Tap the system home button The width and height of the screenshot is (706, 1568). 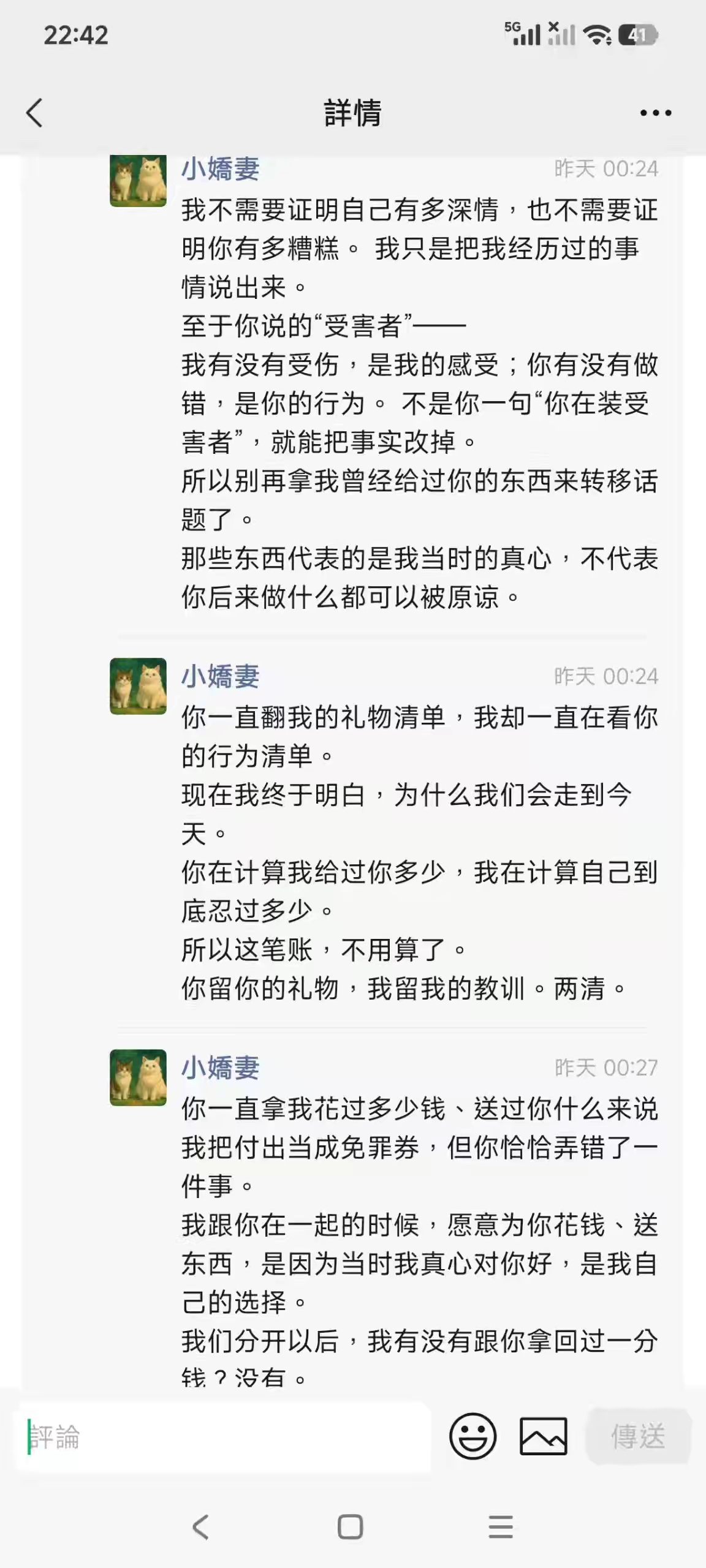[351, 1527]
